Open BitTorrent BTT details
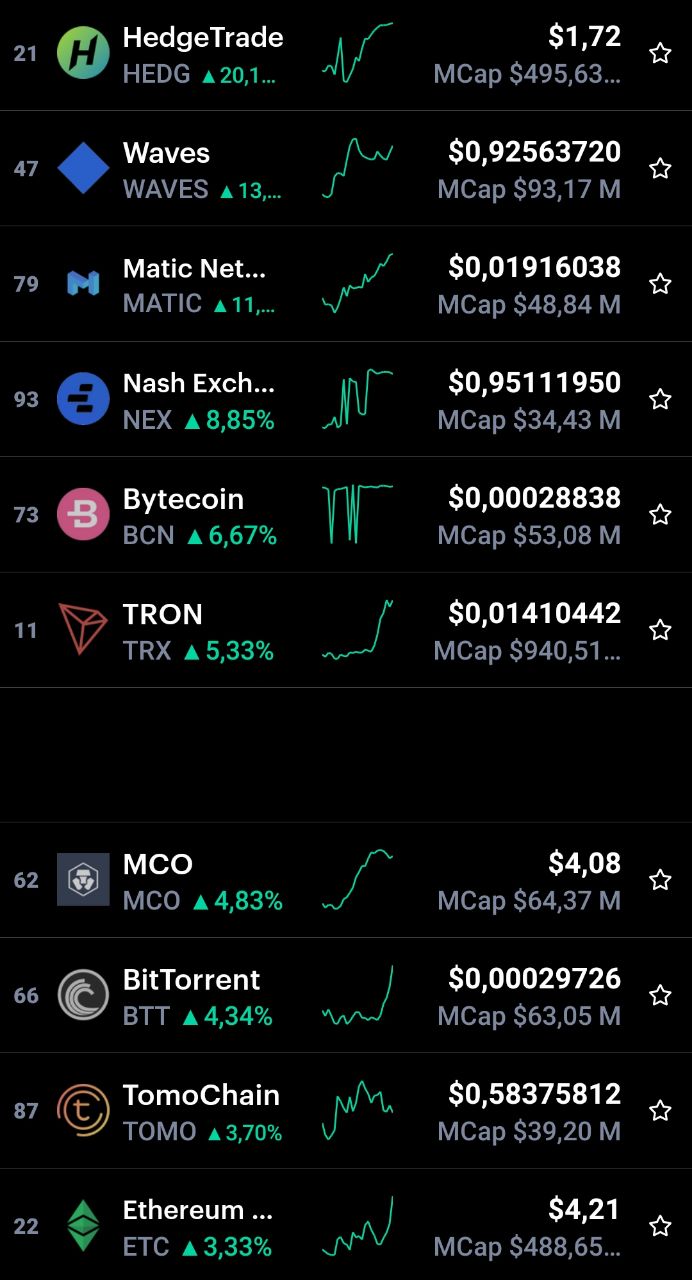This screenshot has width=692, height=1280. 346,995
